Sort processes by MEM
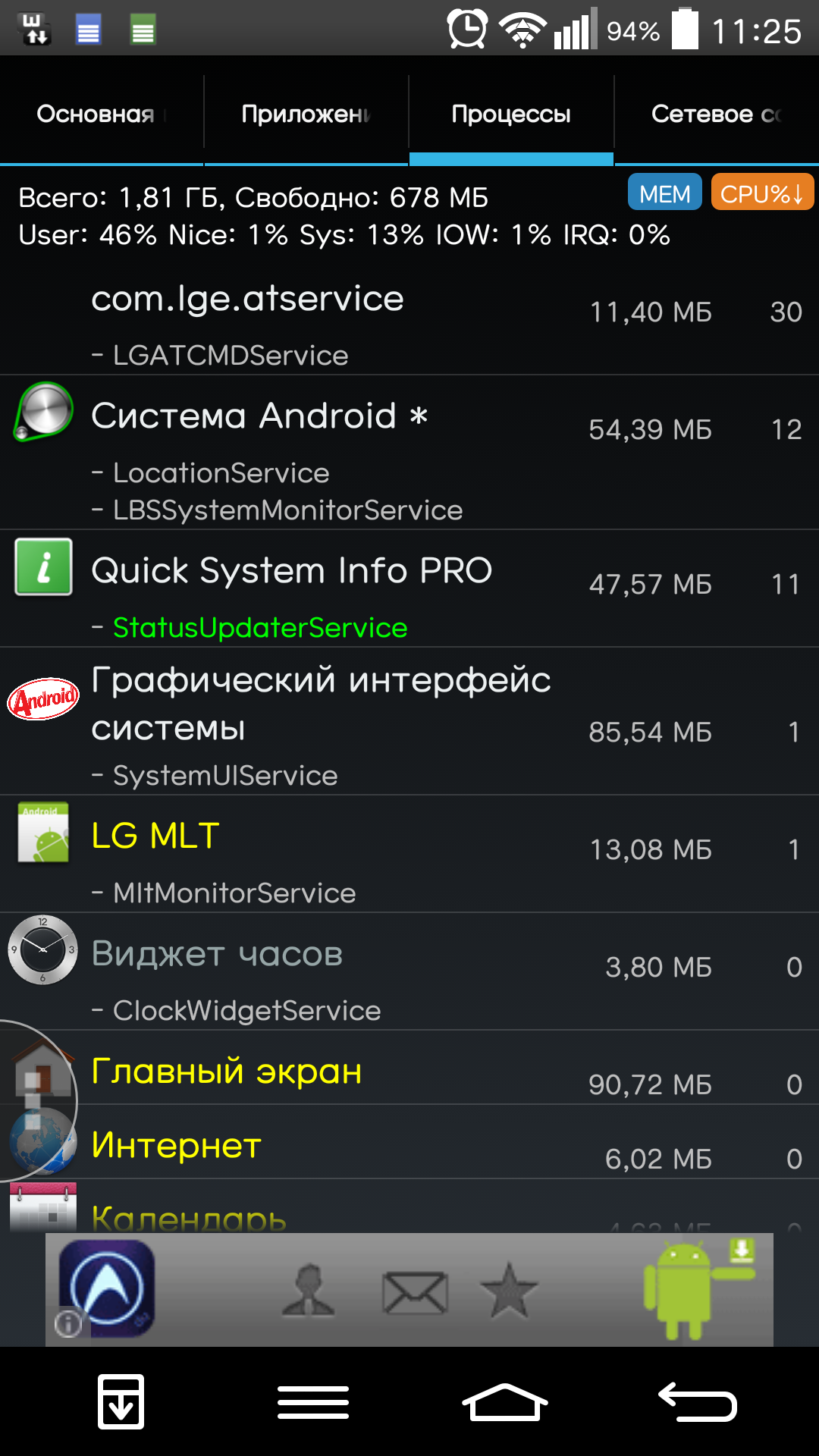This screenshot has height=1456, width=819. pyautogui.click(x=665, y=193)
